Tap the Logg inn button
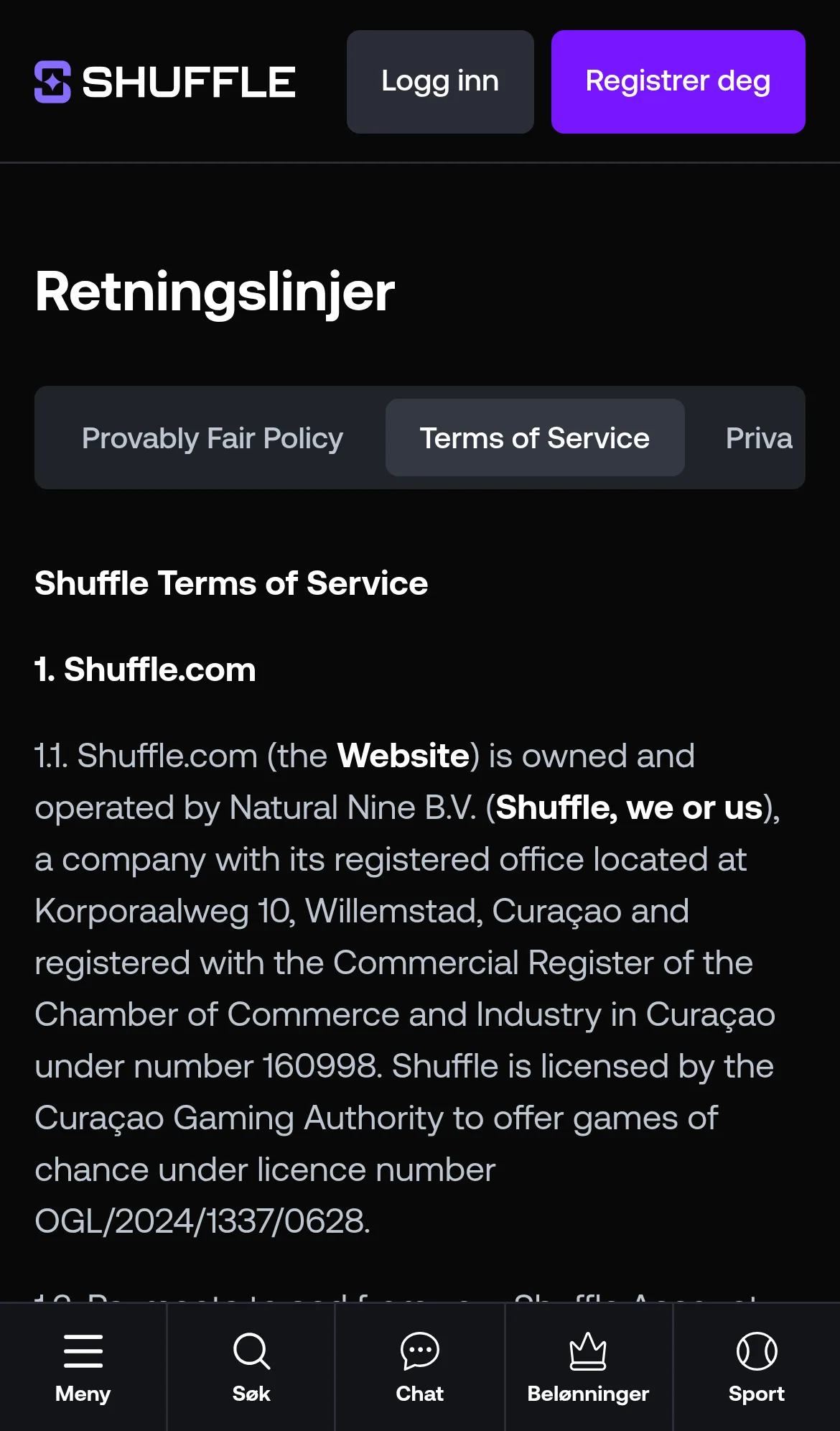 (x=440, y=82)
